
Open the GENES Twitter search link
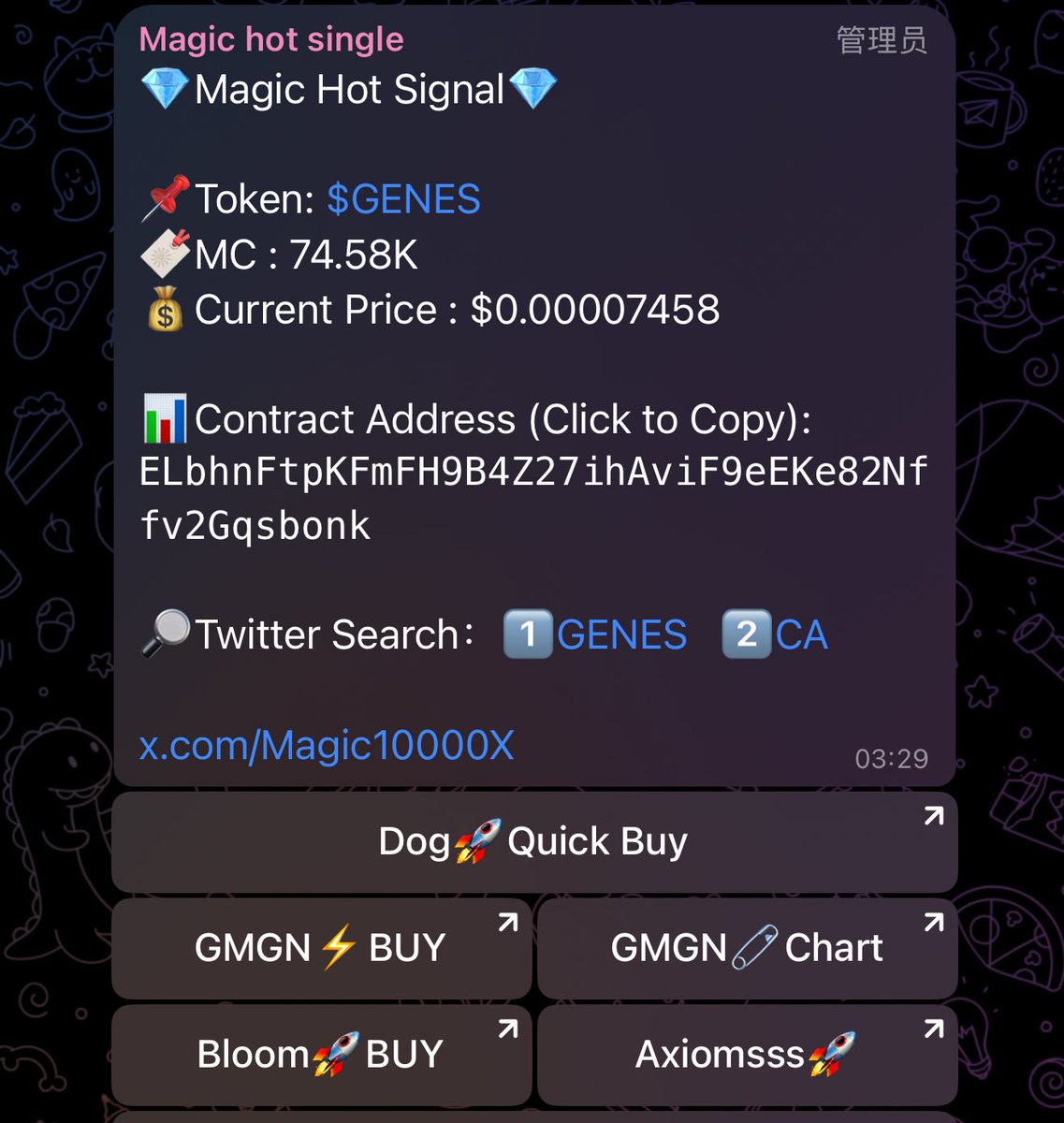tap(621, 635)
